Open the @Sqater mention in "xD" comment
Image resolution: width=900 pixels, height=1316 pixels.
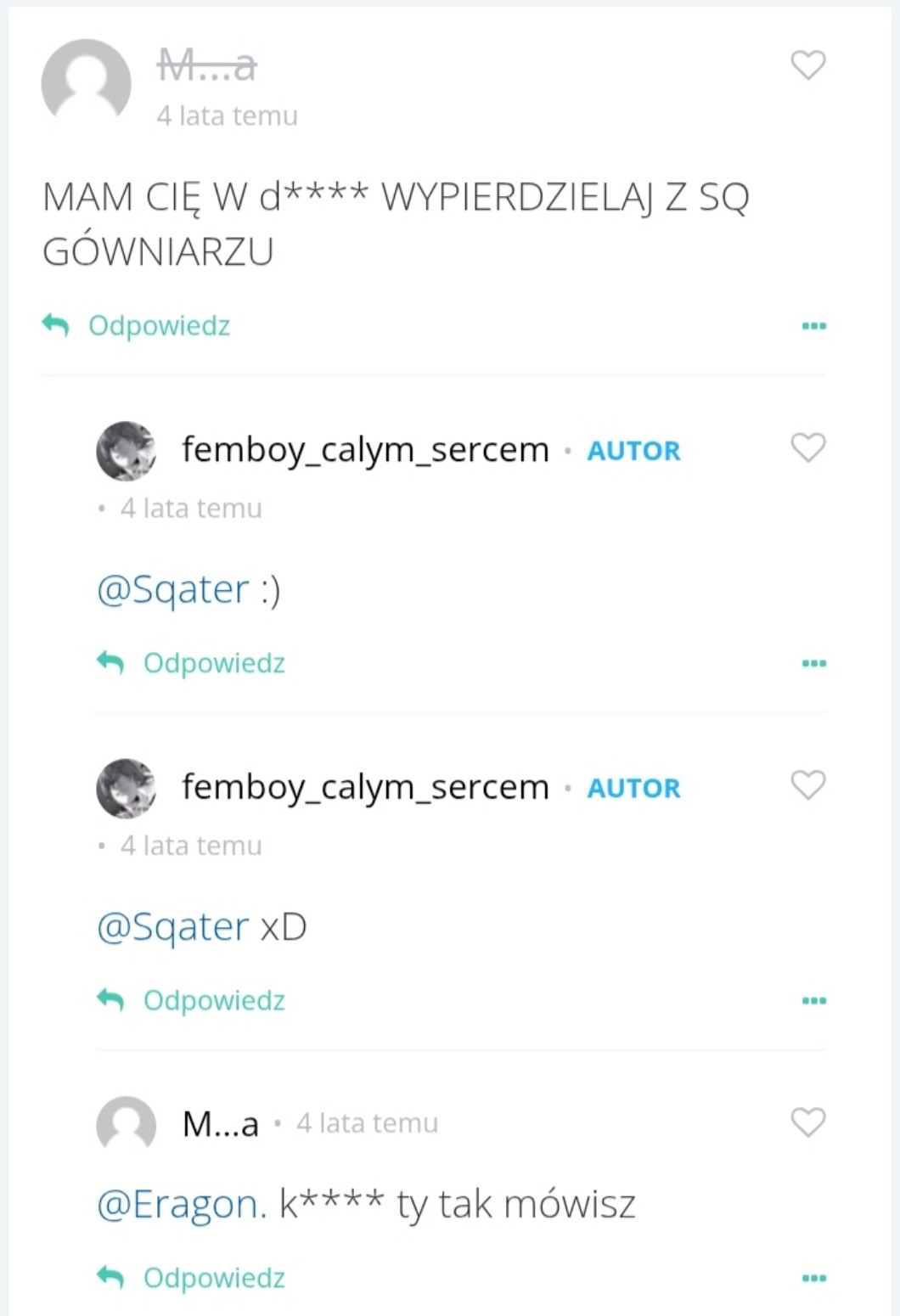click(173, 926)
